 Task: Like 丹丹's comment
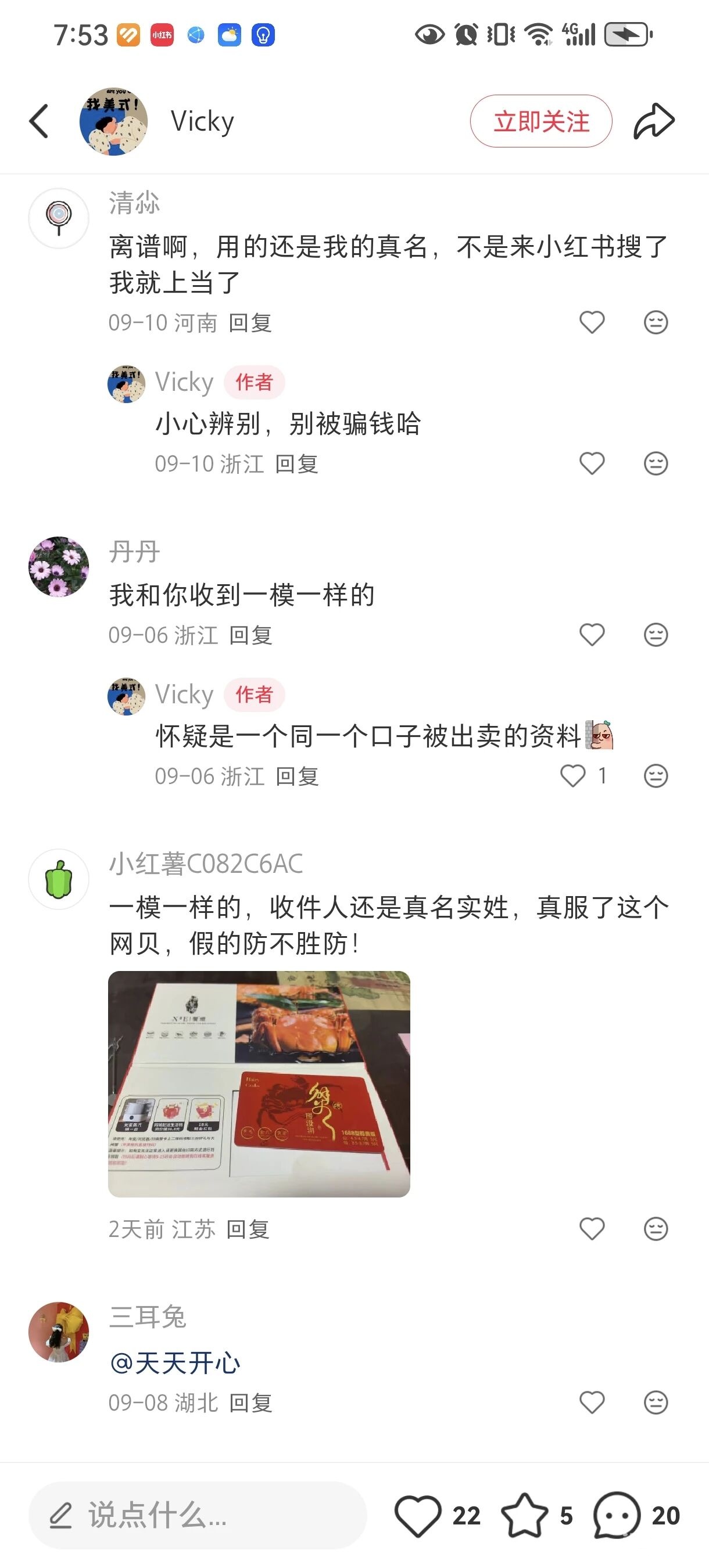(x=592, y=635)
